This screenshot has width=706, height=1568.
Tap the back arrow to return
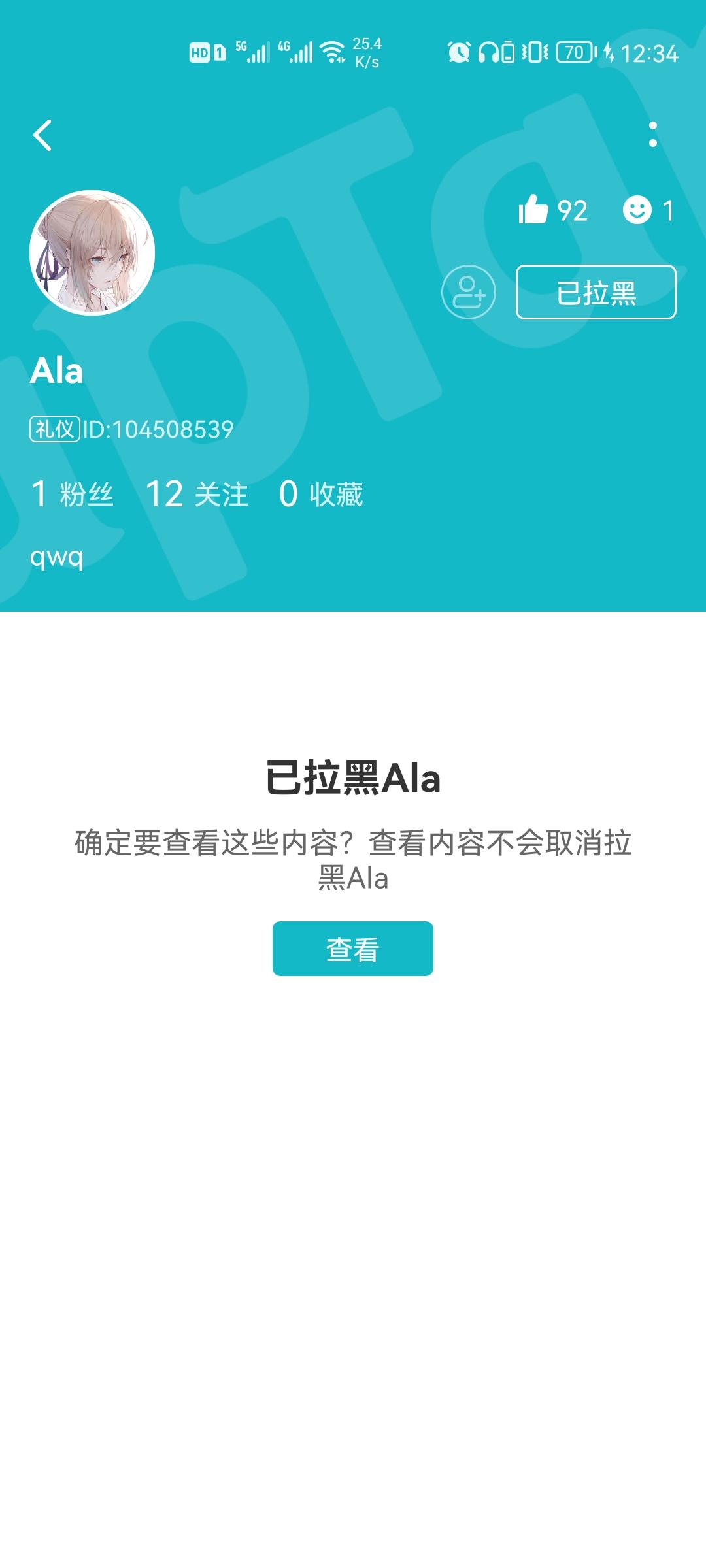point(43,134)
